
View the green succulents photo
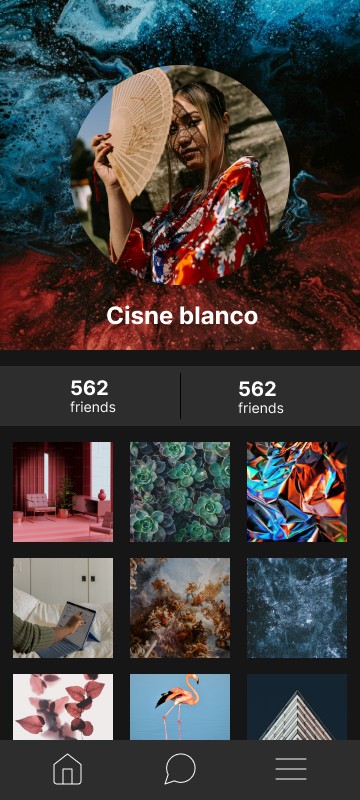(x=180, y=492)
